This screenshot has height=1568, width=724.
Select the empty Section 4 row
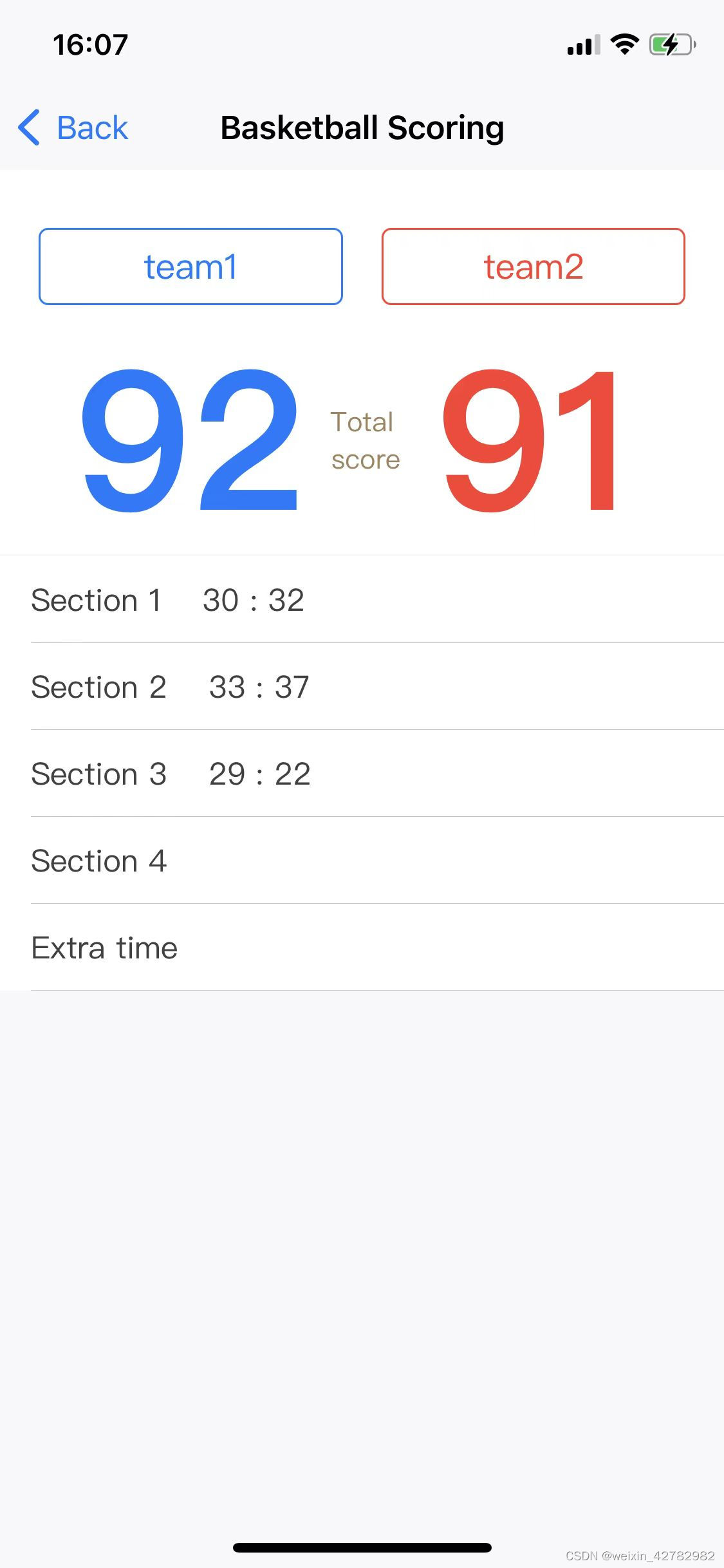[x=362, y=861]
